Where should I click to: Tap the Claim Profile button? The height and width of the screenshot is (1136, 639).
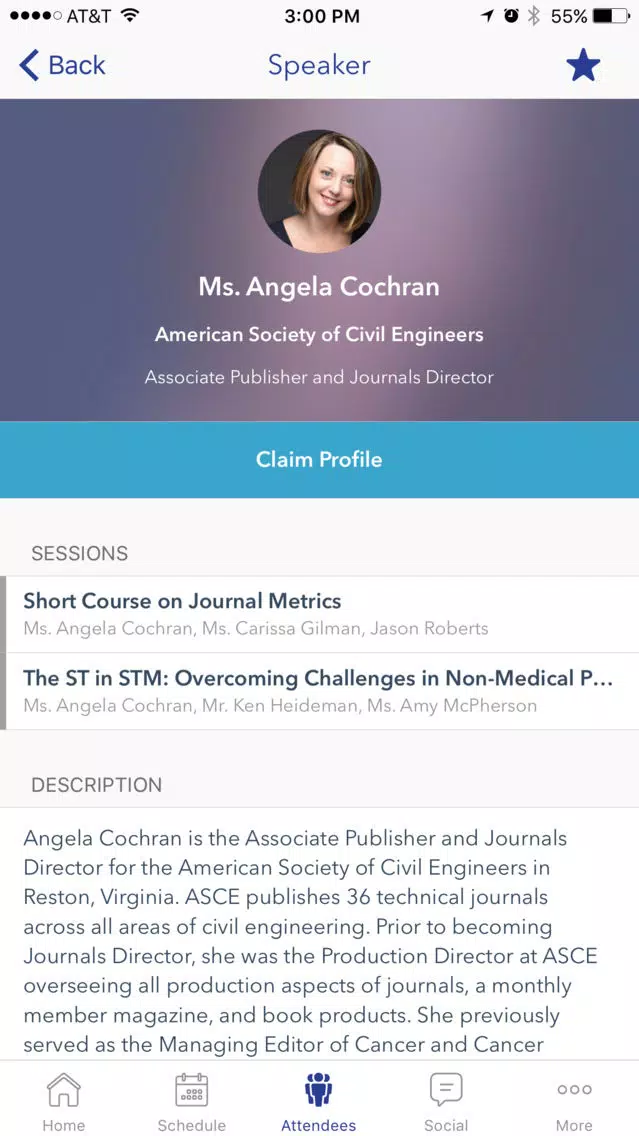320,459
